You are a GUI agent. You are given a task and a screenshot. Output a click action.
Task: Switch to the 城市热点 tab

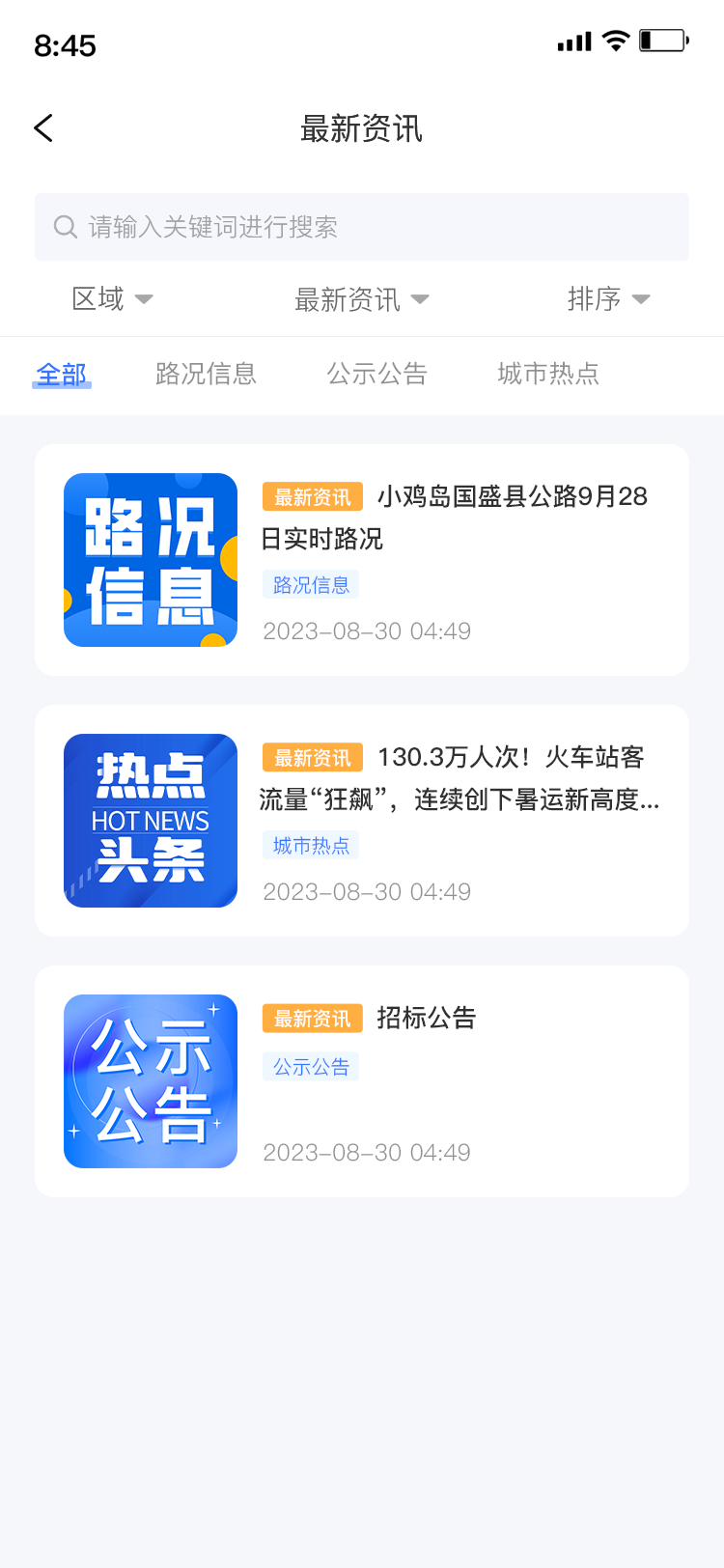click(546, 375)
